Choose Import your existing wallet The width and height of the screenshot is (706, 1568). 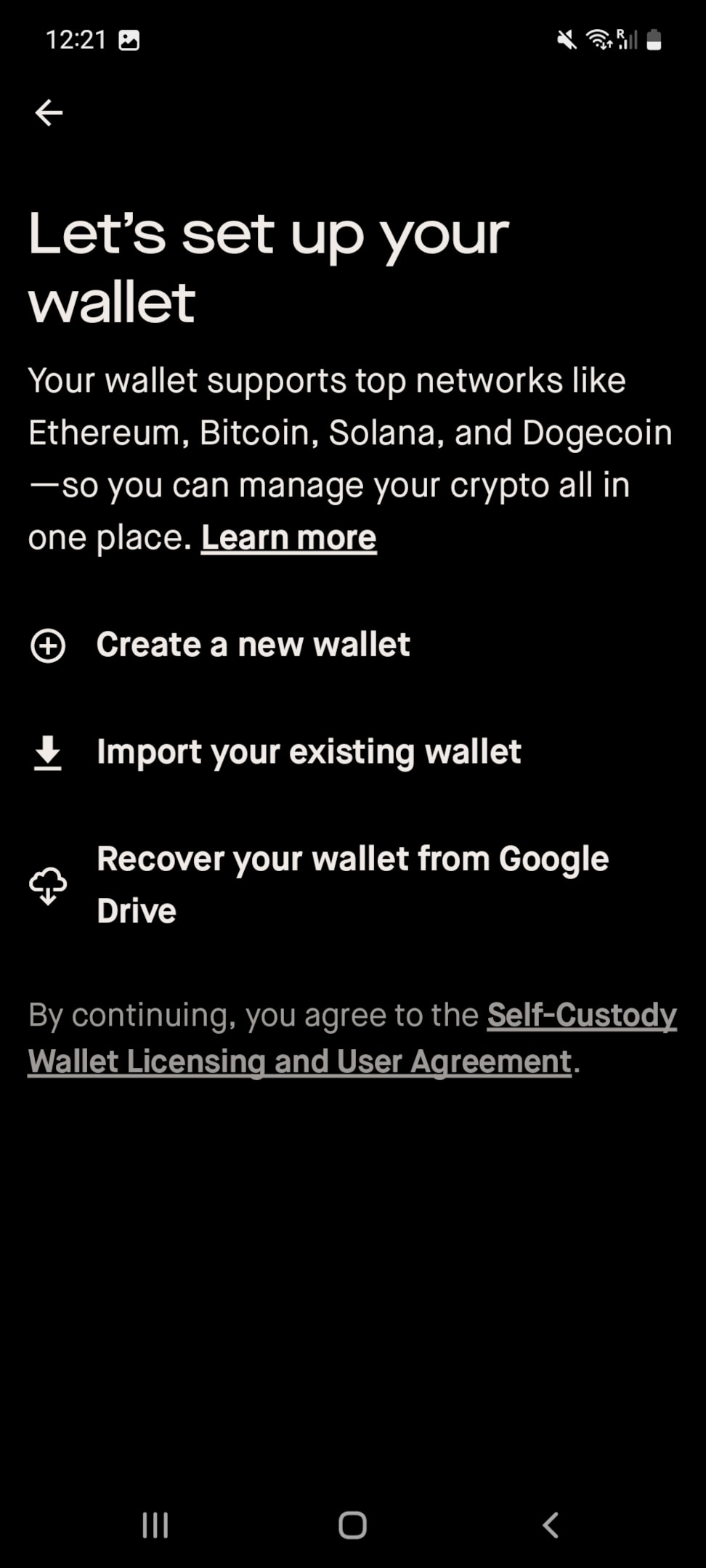point(353,752)
